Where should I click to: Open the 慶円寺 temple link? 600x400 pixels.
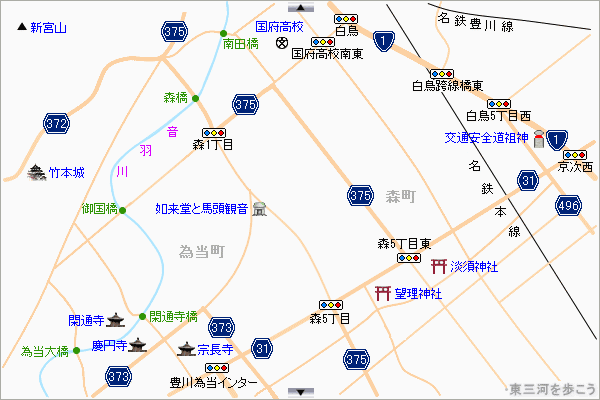(109, 345)
